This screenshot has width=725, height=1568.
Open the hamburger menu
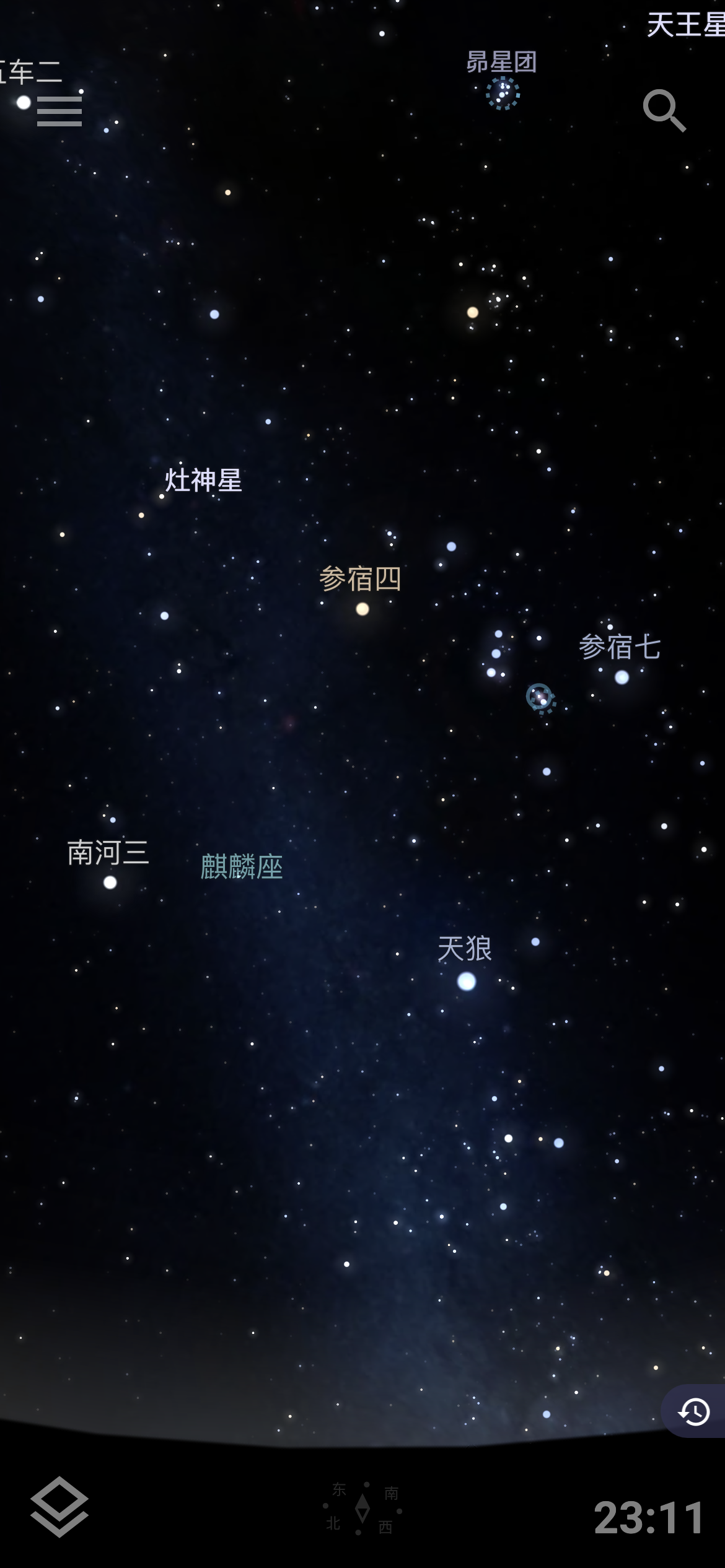59,111
